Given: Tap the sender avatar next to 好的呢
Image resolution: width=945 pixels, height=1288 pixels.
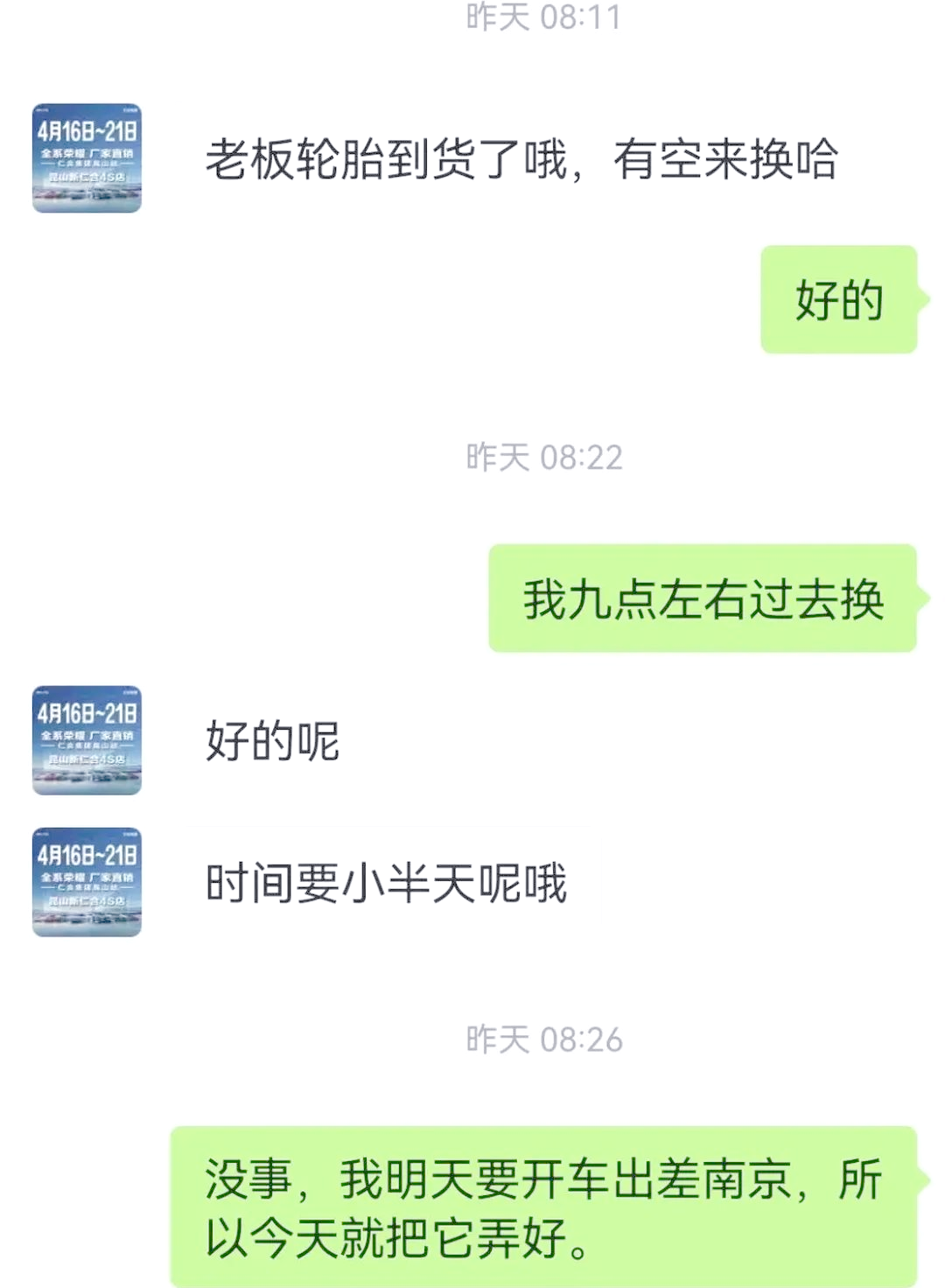Looking at the screenshot, I should pyautogui.click(x=87, y=740).
